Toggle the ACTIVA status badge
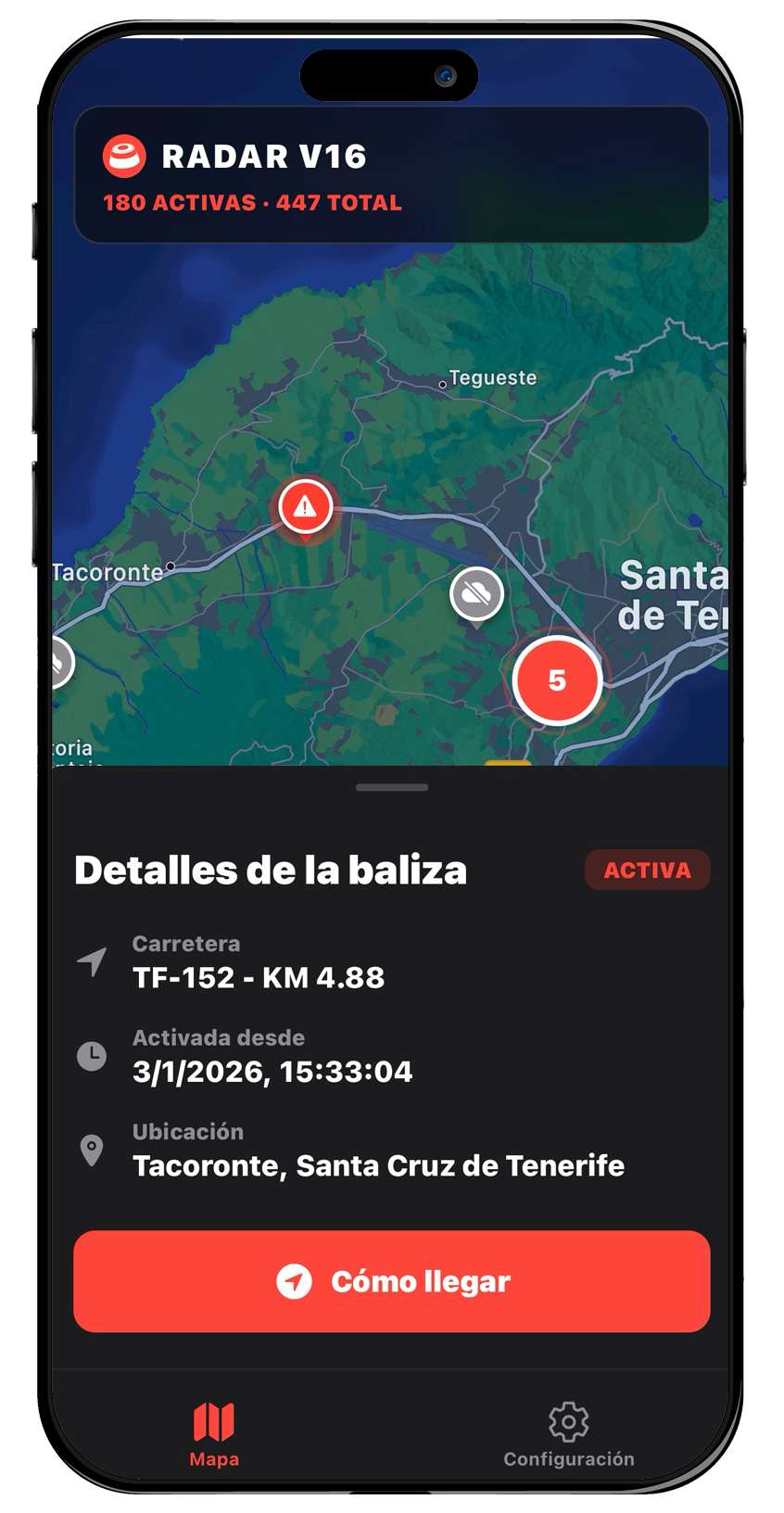 648,870
